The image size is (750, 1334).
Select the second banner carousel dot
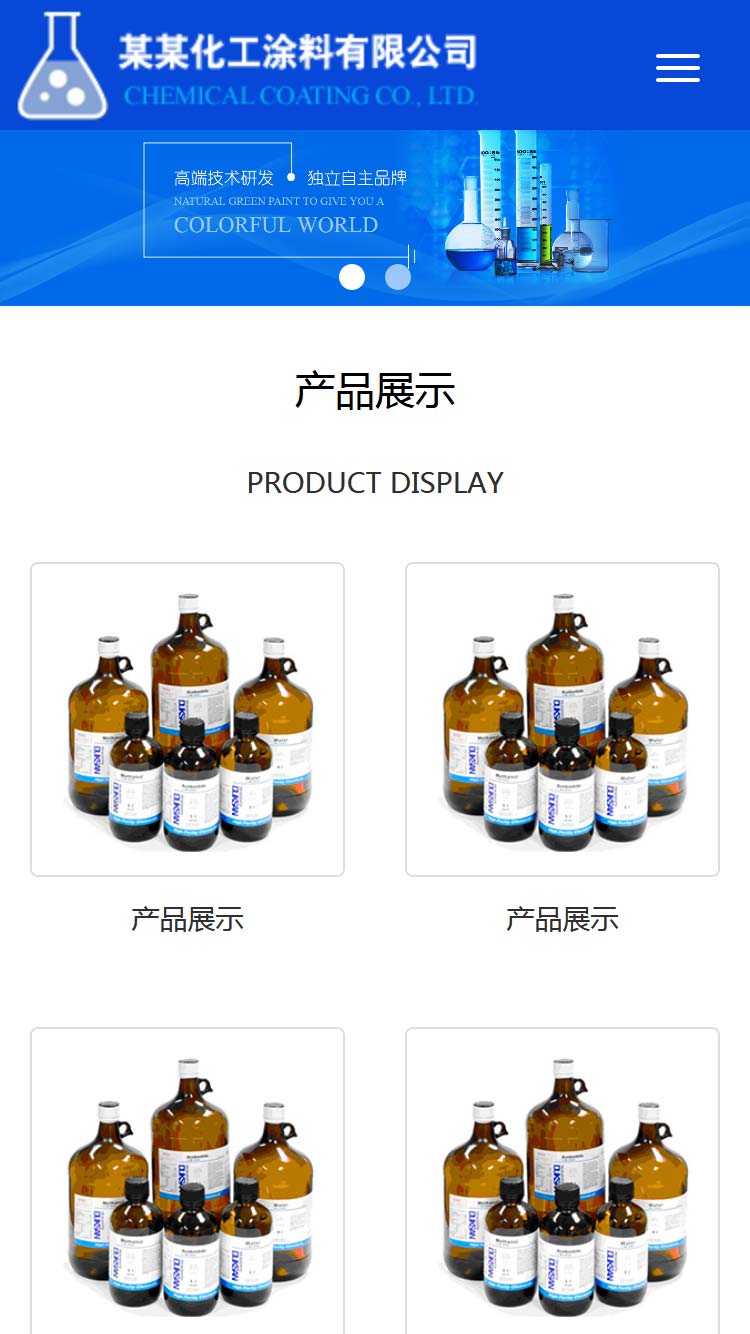coord(398,277)
